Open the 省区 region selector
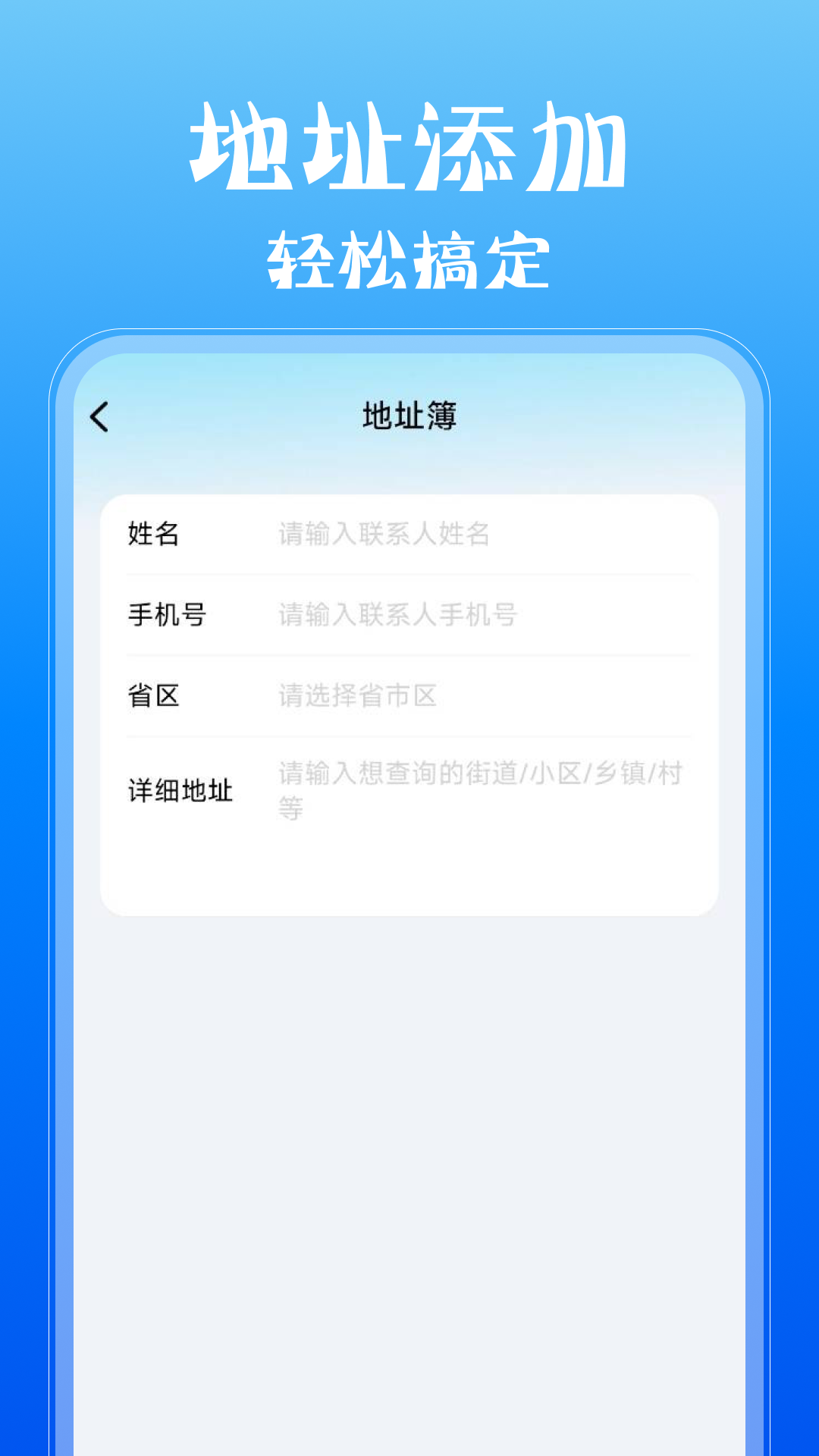Image resolution: width=819 pixels, height=1456 pixels. (x=151, y=695)
